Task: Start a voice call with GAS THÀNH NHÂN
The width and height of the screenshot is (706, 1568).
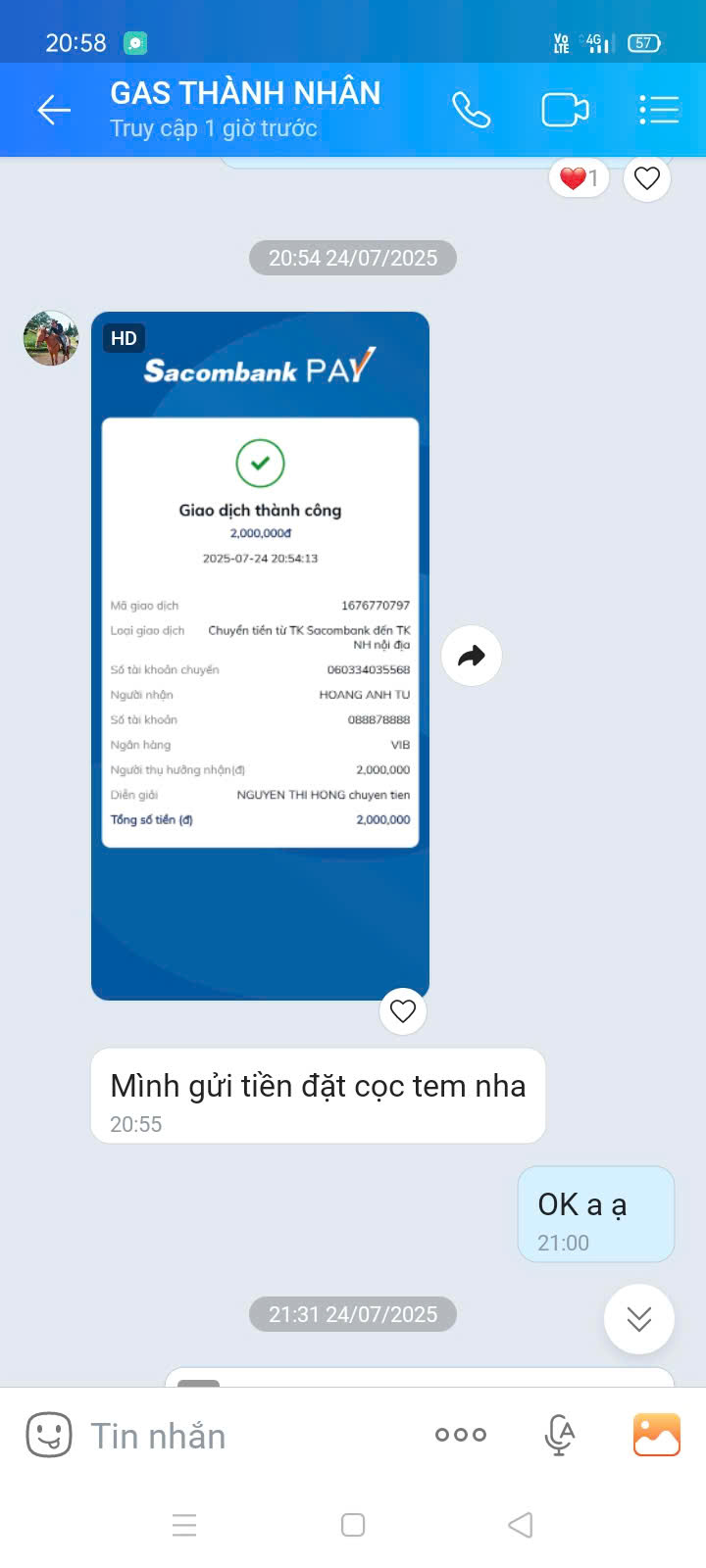Action: pos(471,110)
